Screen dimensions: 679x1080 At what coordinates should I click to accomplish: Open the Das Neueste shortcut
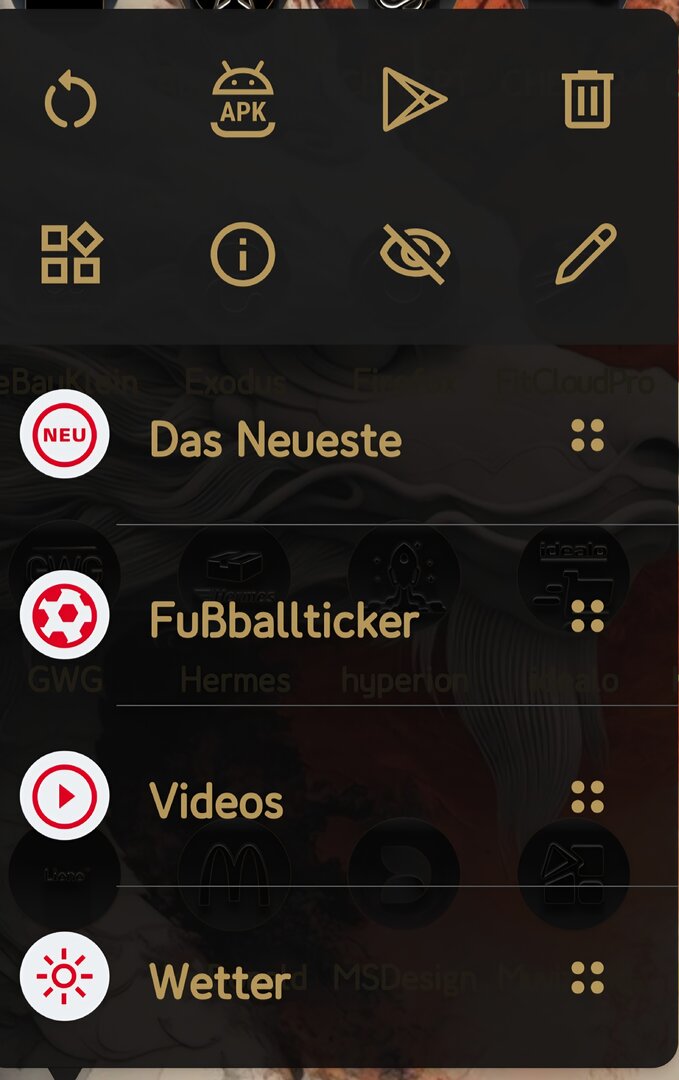(275, 440)
